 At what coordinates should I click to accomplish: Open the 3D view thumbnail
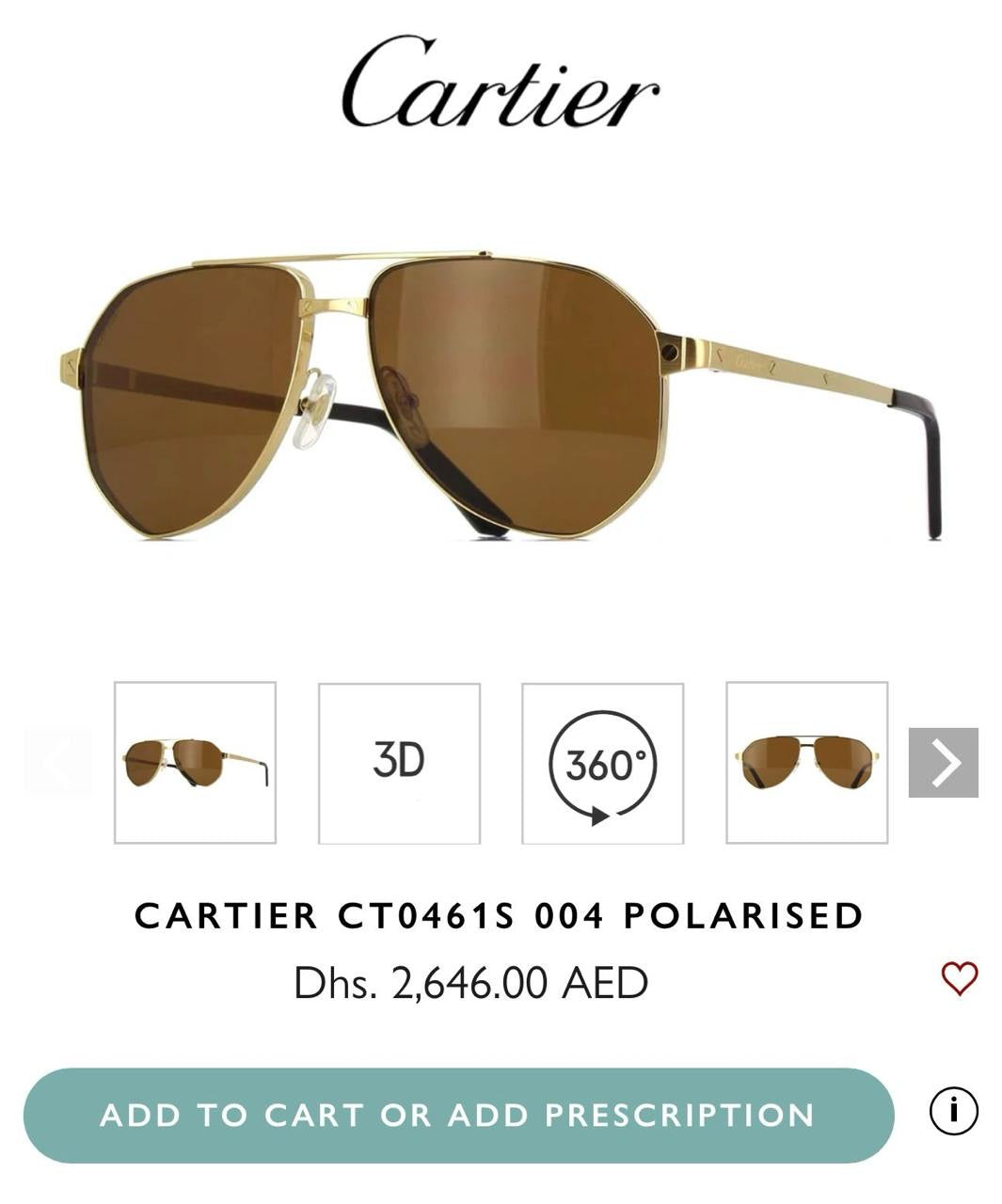tap(399, 762)
